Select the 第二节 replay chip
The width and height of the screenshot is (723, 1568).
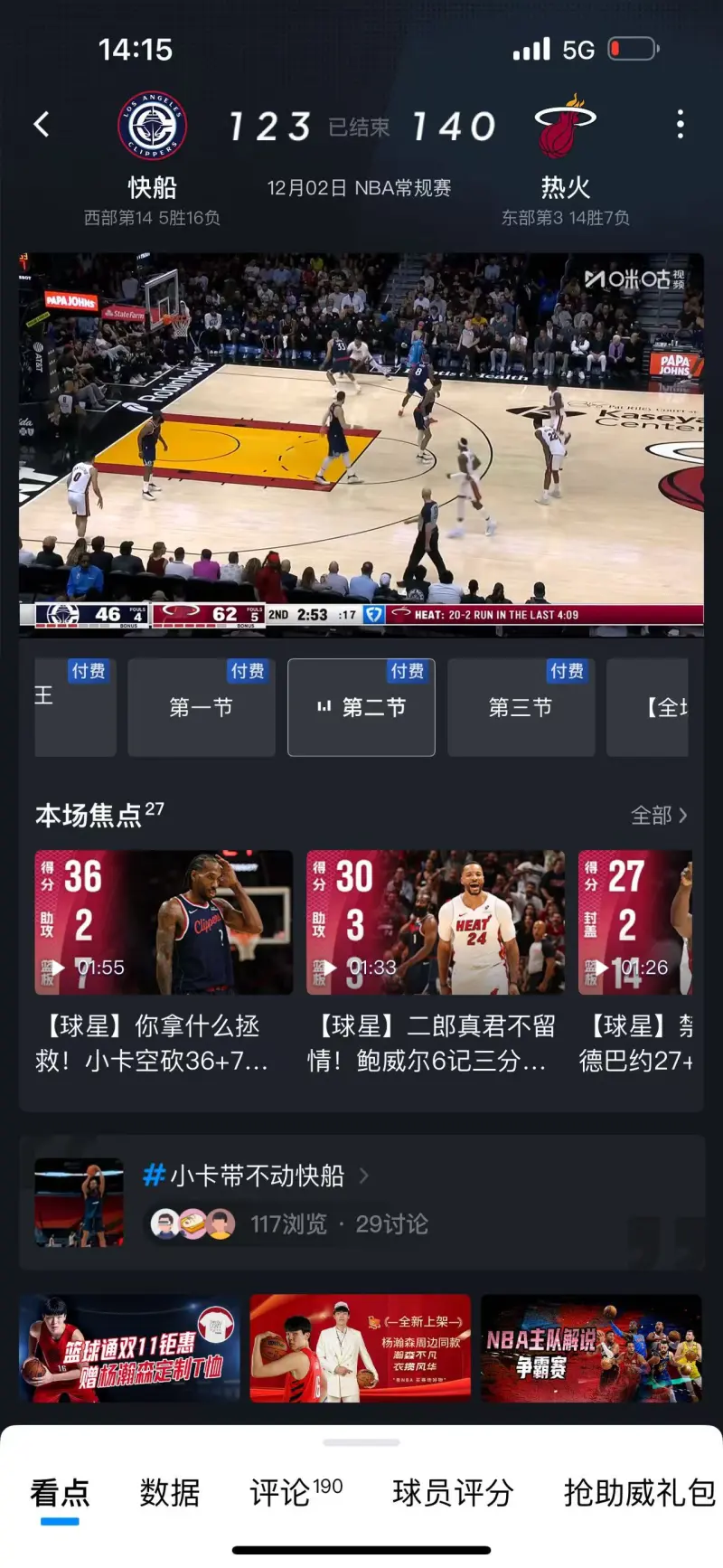coord(361,707)
